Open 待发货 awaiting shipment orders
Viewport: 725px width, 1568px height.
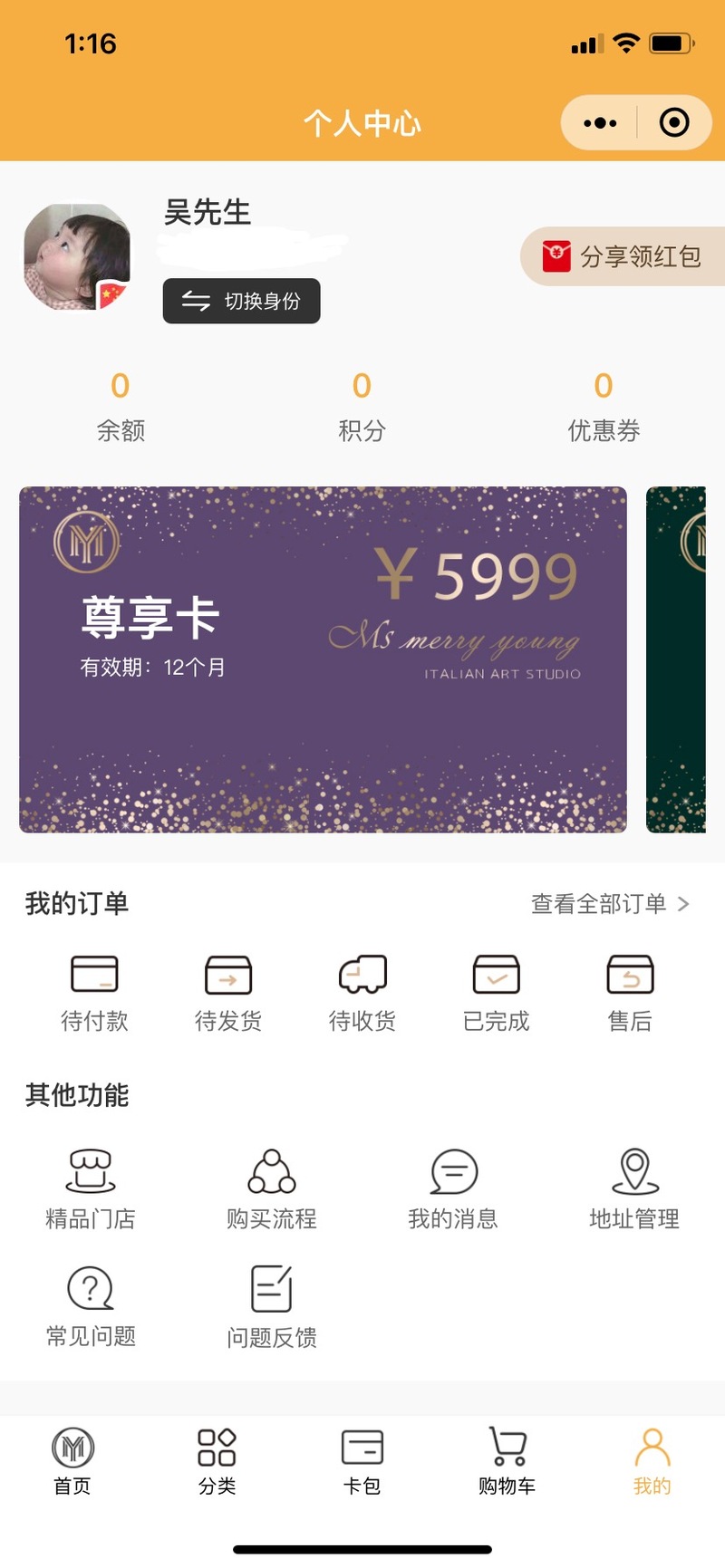tap(228, 992)
